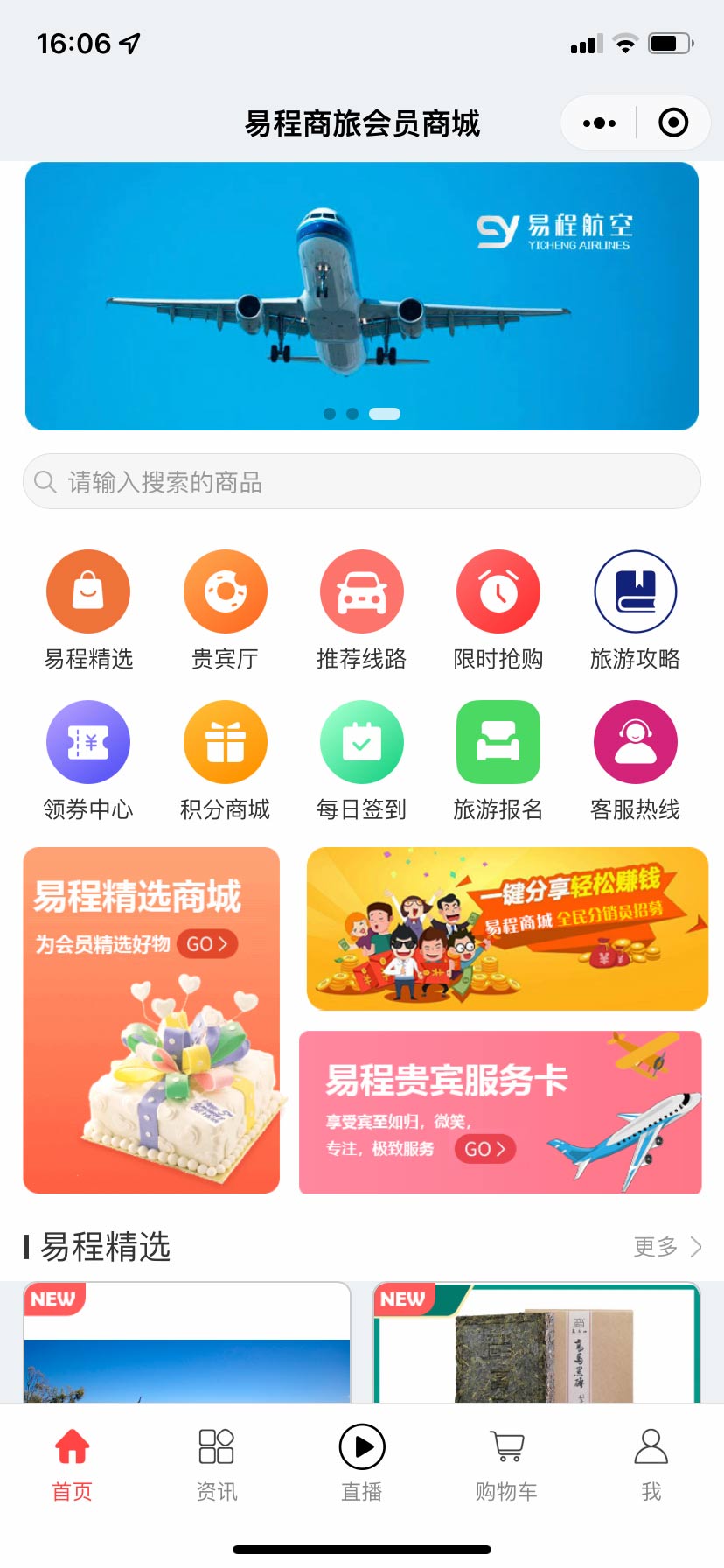
Task: Close the mini program with the circle button
Action: pyautogui.click(x=673, y=123)
